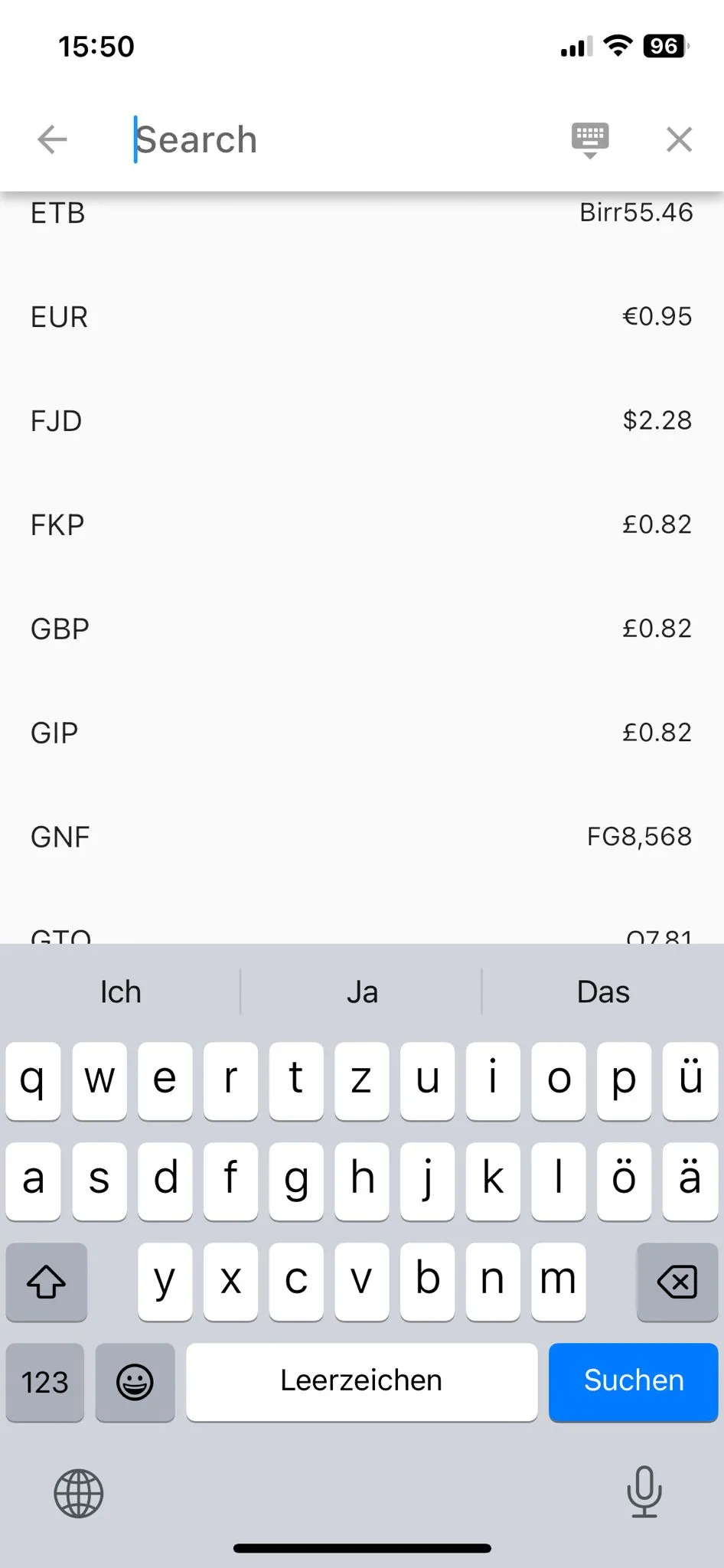Screen dimensions: 724x1568
Task: Clear search with the X icon
Action: (679, 139)
